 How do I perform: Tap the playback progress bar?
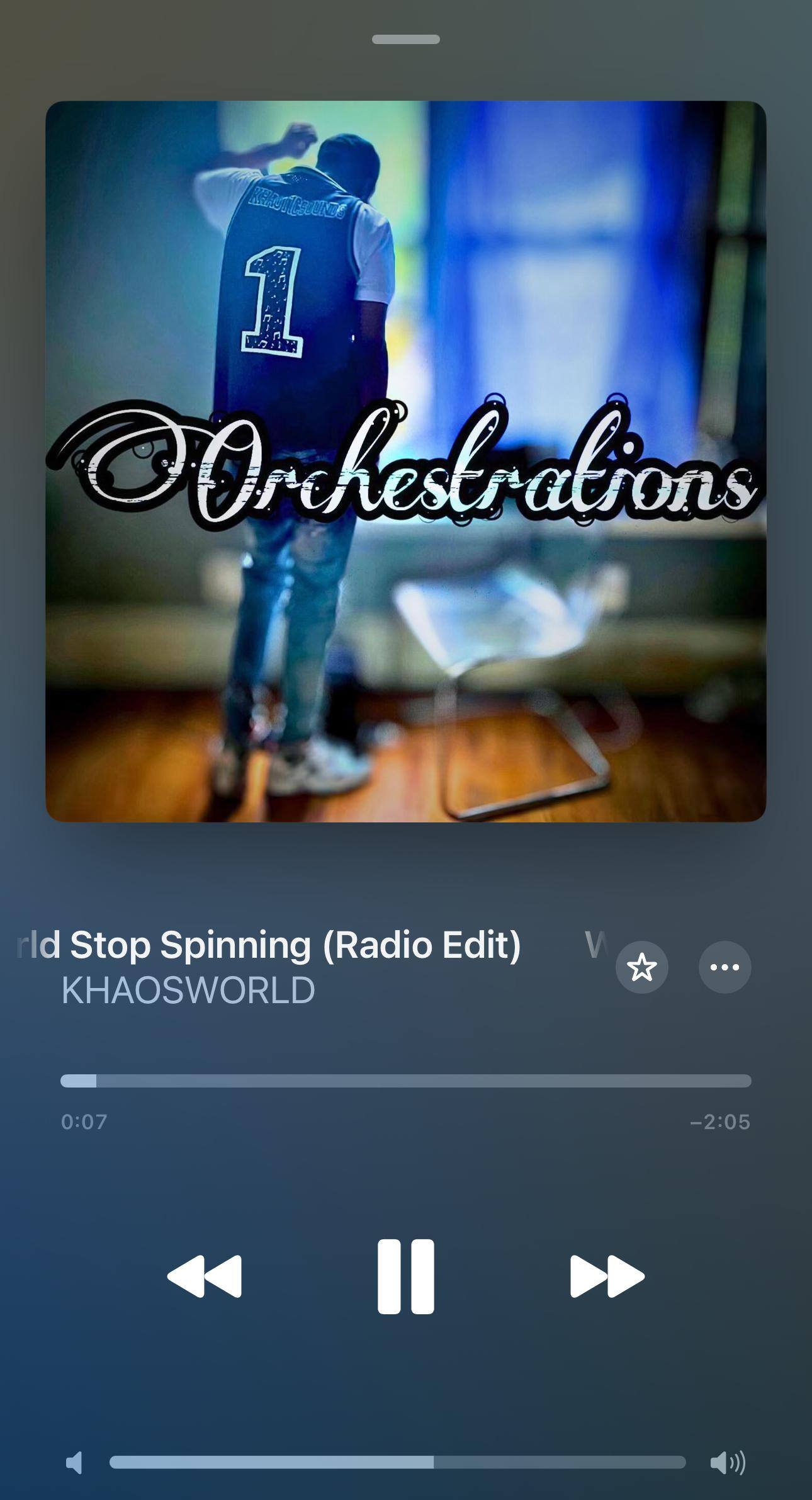(405, 1081)
